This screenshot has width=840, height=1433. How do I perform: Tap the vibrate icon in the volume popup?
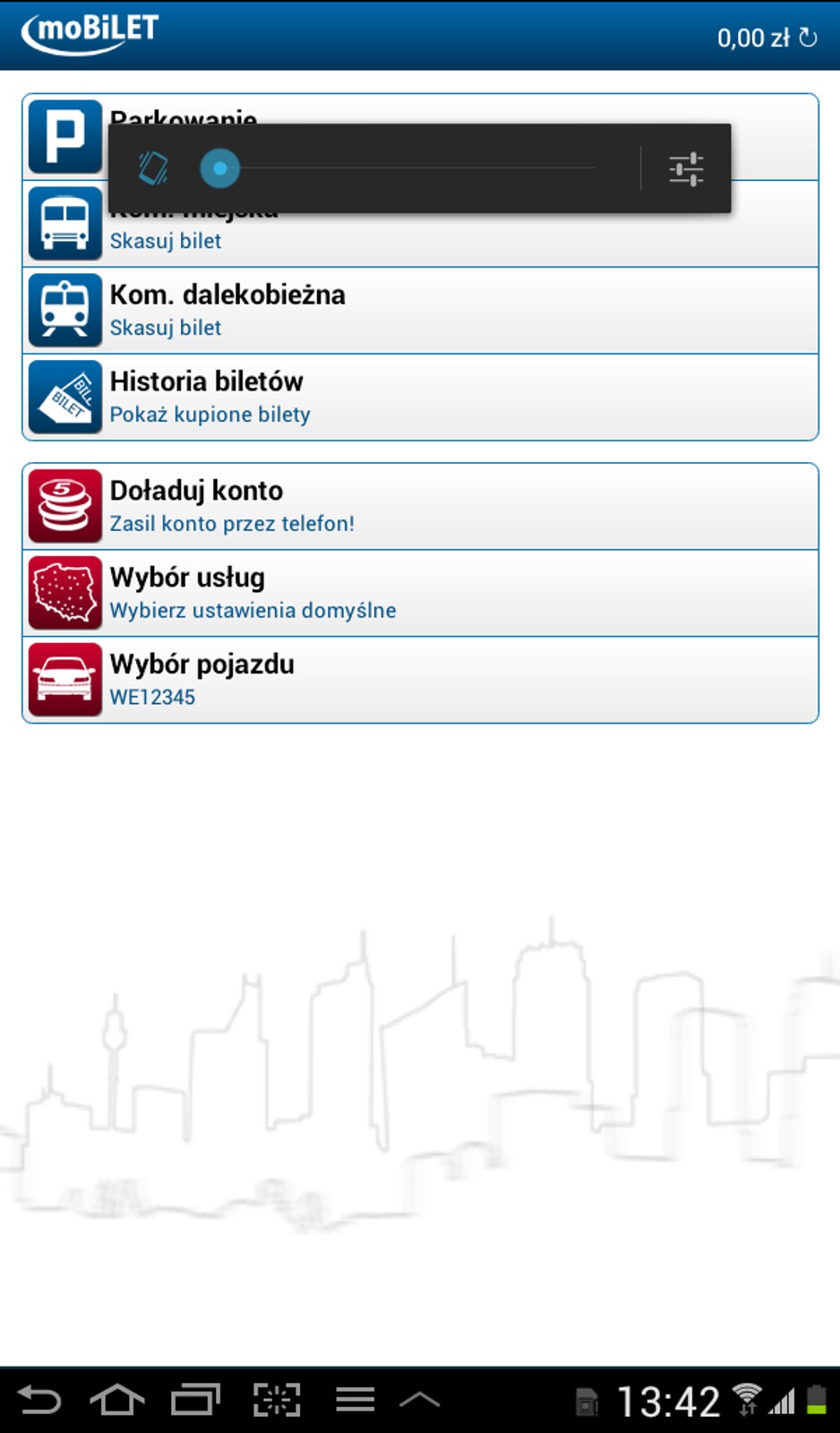pyautogui.click(x=153, y=167)
